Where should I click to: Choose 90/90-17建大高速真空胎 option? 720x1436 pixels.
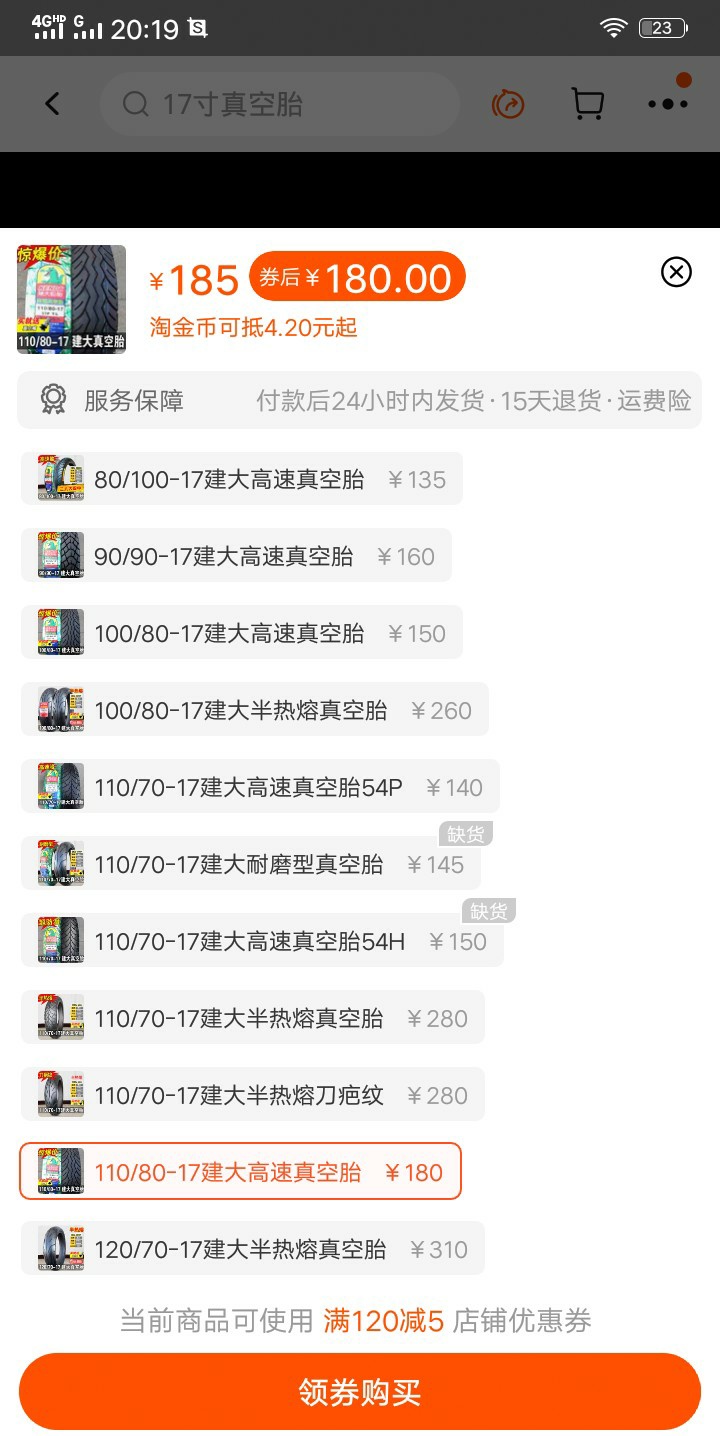(x=236, y=556)
